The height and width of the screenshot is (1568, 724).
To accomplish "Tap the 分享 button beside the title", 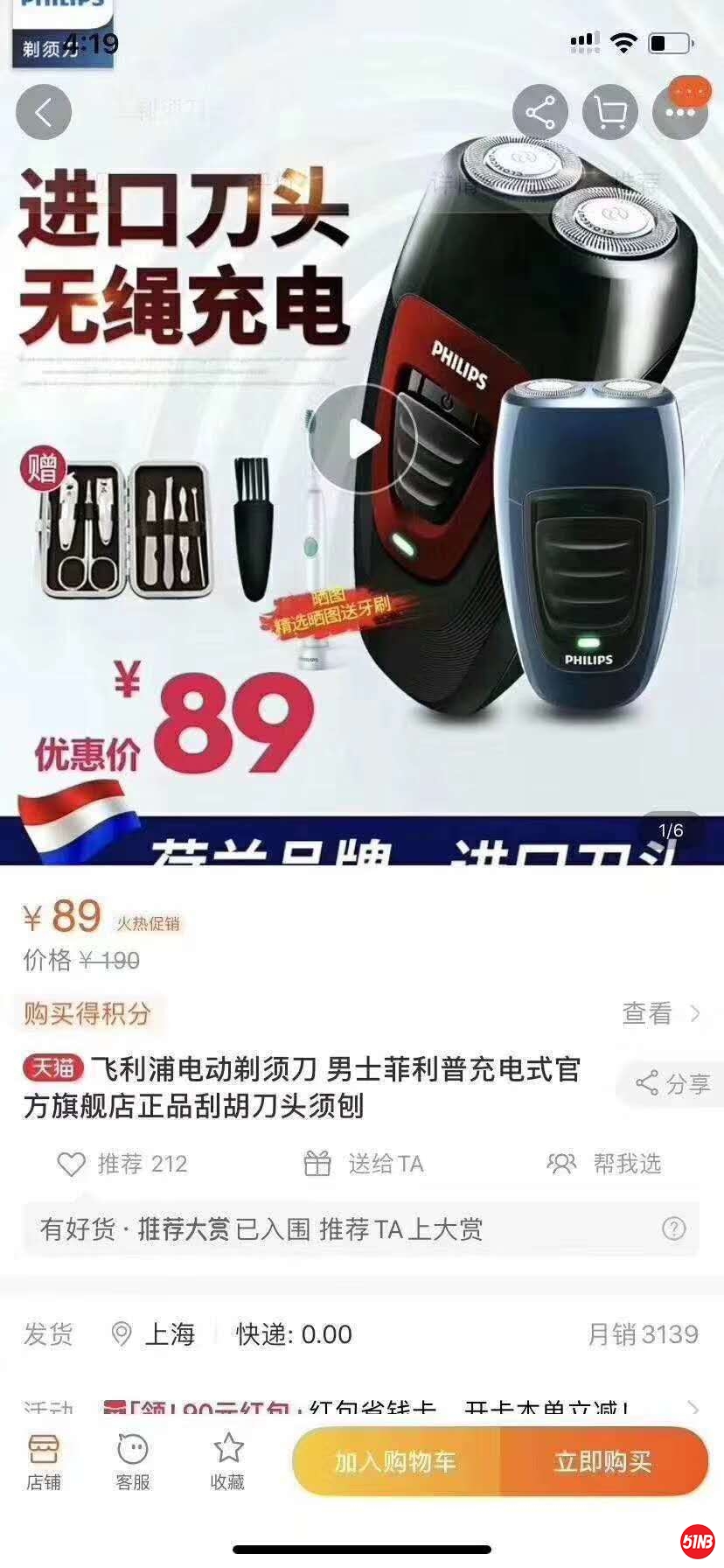I will pos(672,1084).
